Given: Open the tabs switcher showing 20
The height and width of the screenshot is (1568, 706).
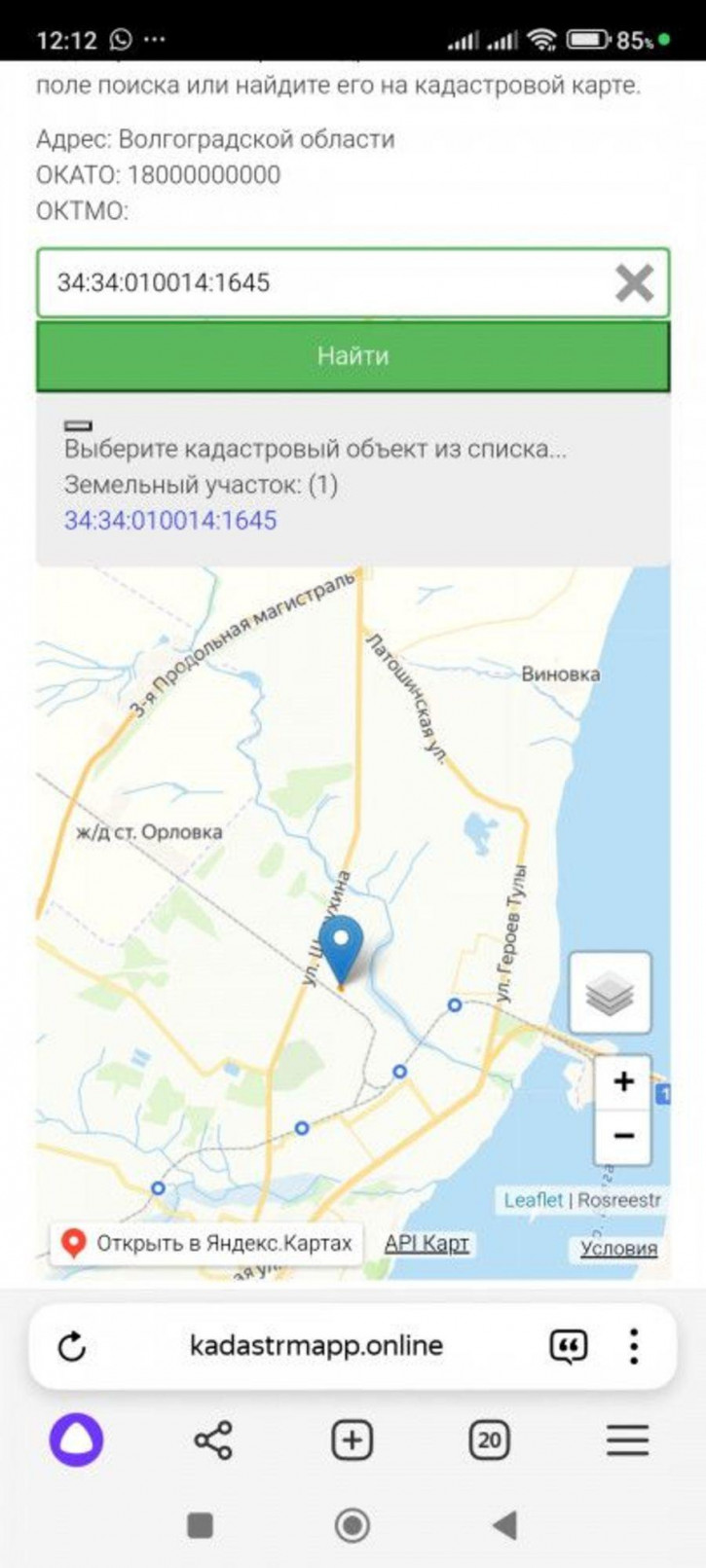Looking at the screenshot, I should [489, 1440].
